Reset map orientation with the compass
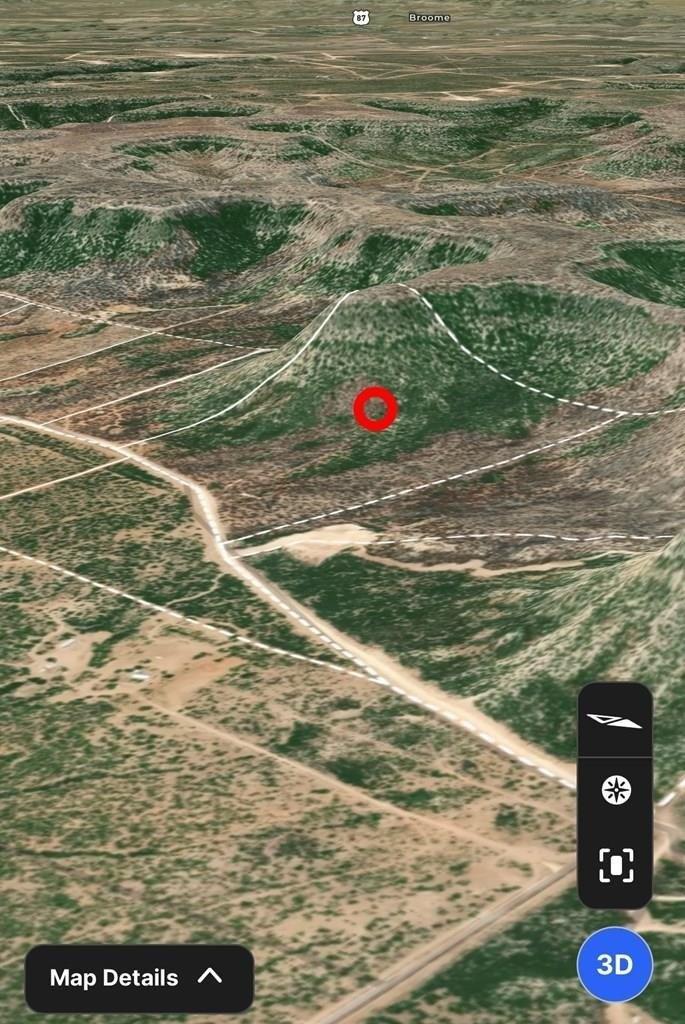Image resolution: width=685 pixels, height=1024 pixels. click(615, 791)
